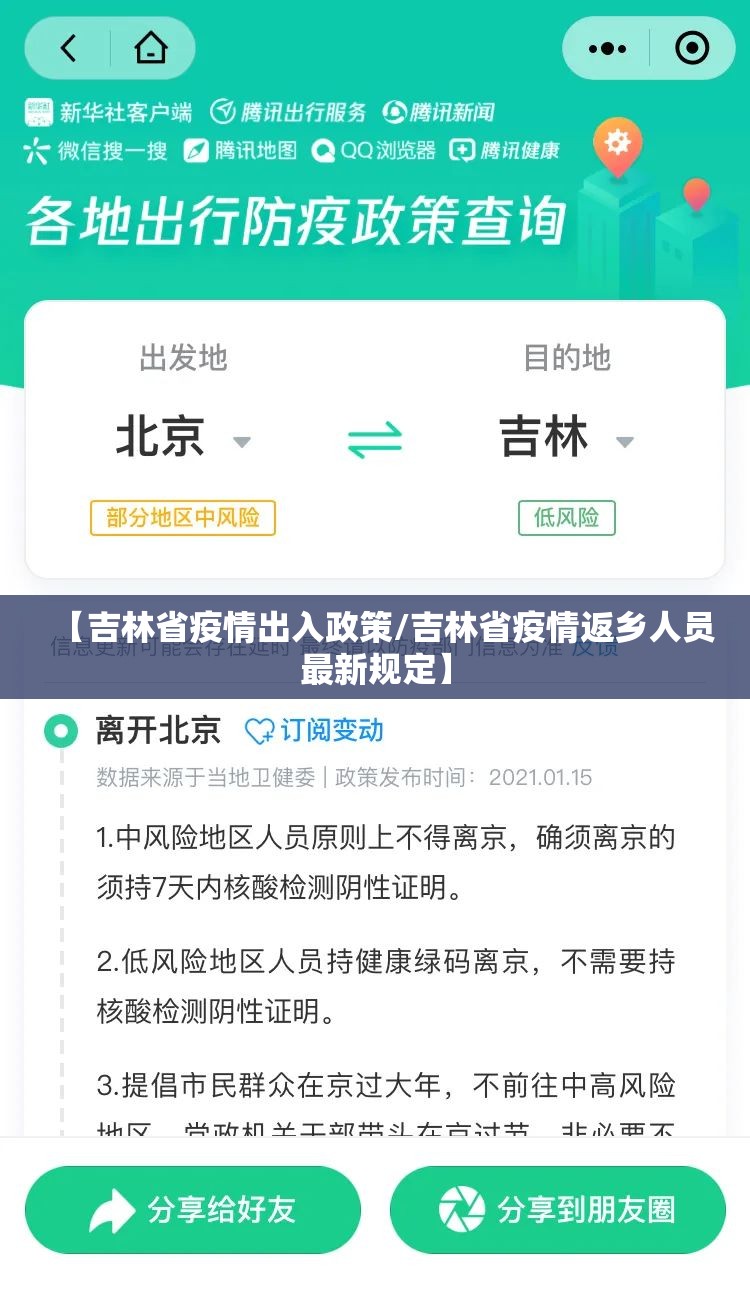Go back using the top-left arrow
Image resolution: width=750 pixels, height=1294 pixels.
pos(68,48)
